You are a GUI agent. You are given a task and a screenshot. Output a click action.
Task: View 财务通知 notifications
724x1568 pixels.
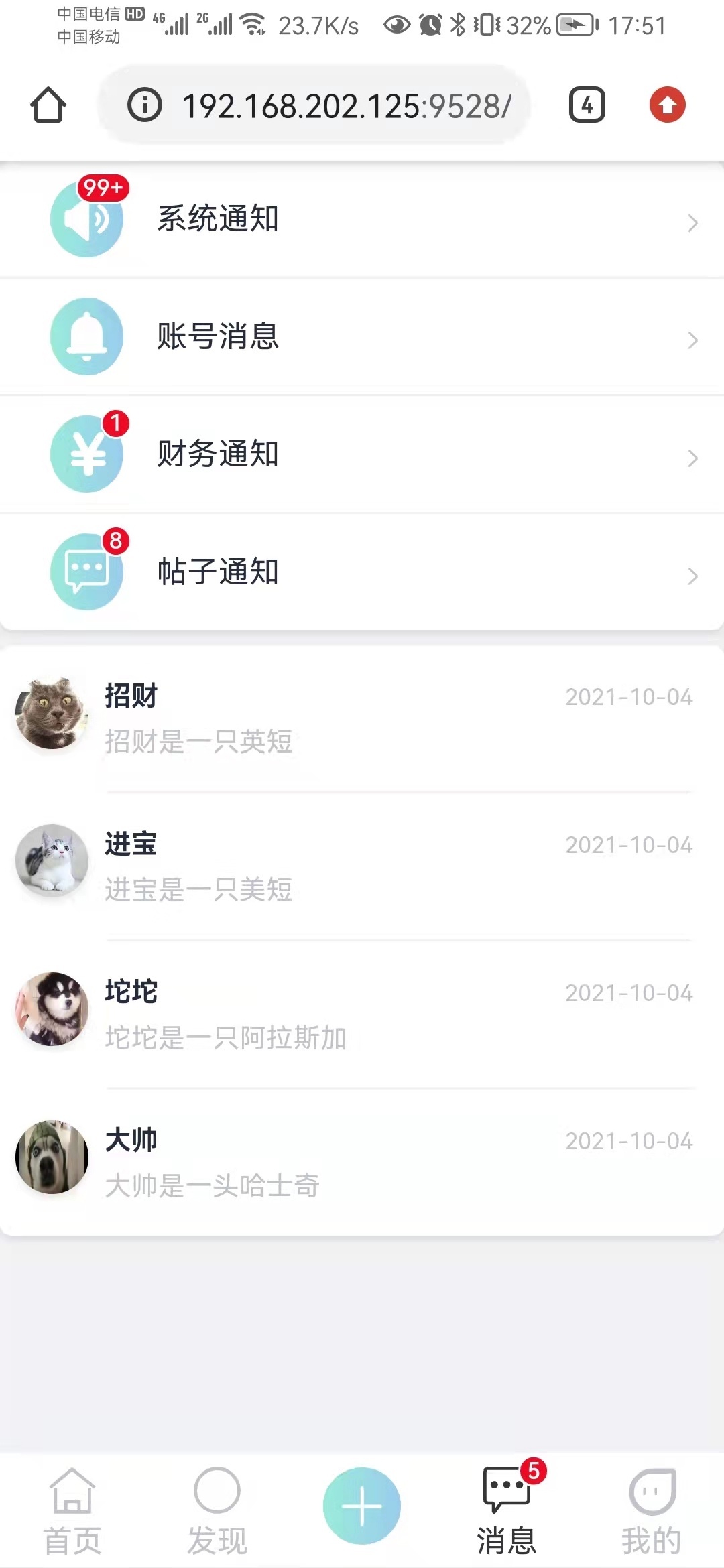[x=362, y=454]
